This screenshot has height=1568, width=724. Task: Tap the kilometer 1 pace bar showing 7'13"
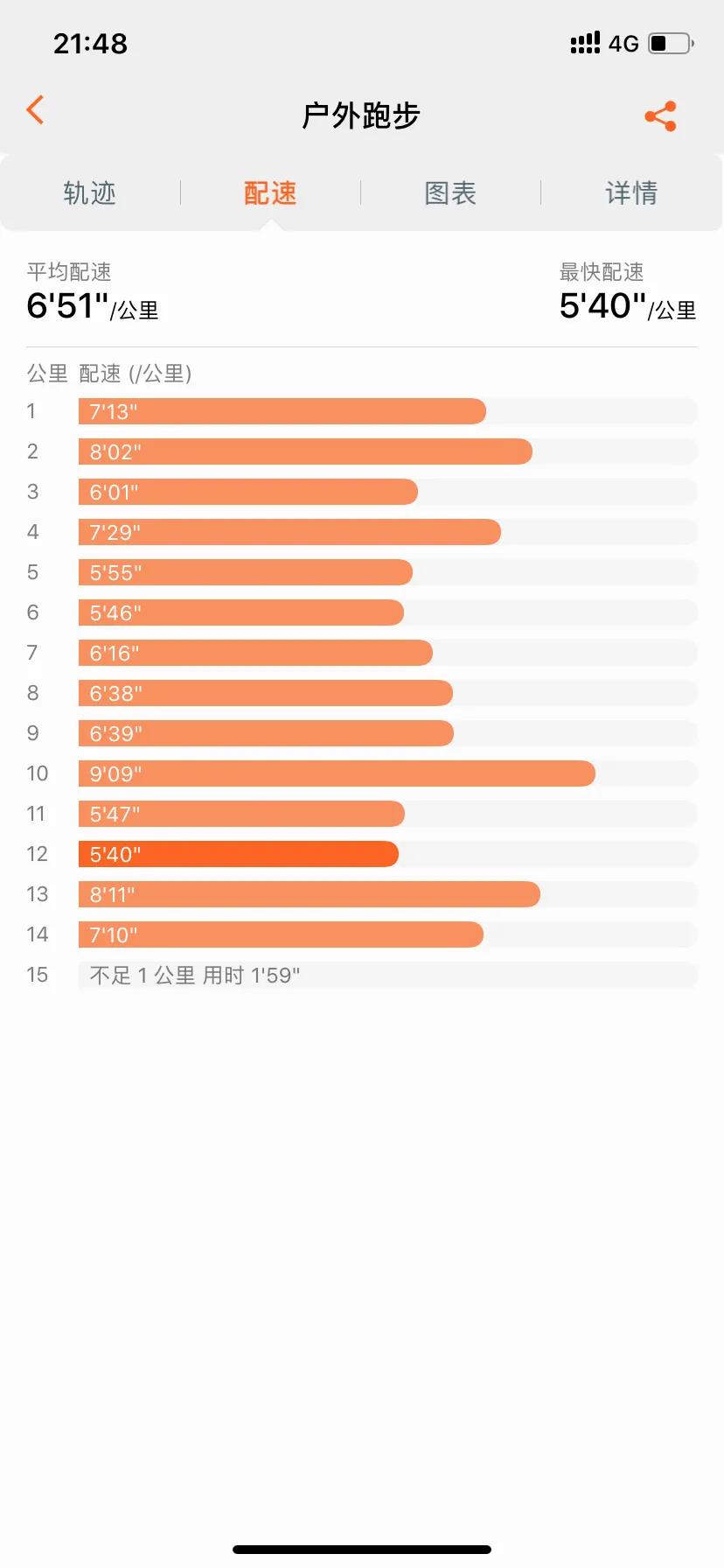click(x=282, y=411)
